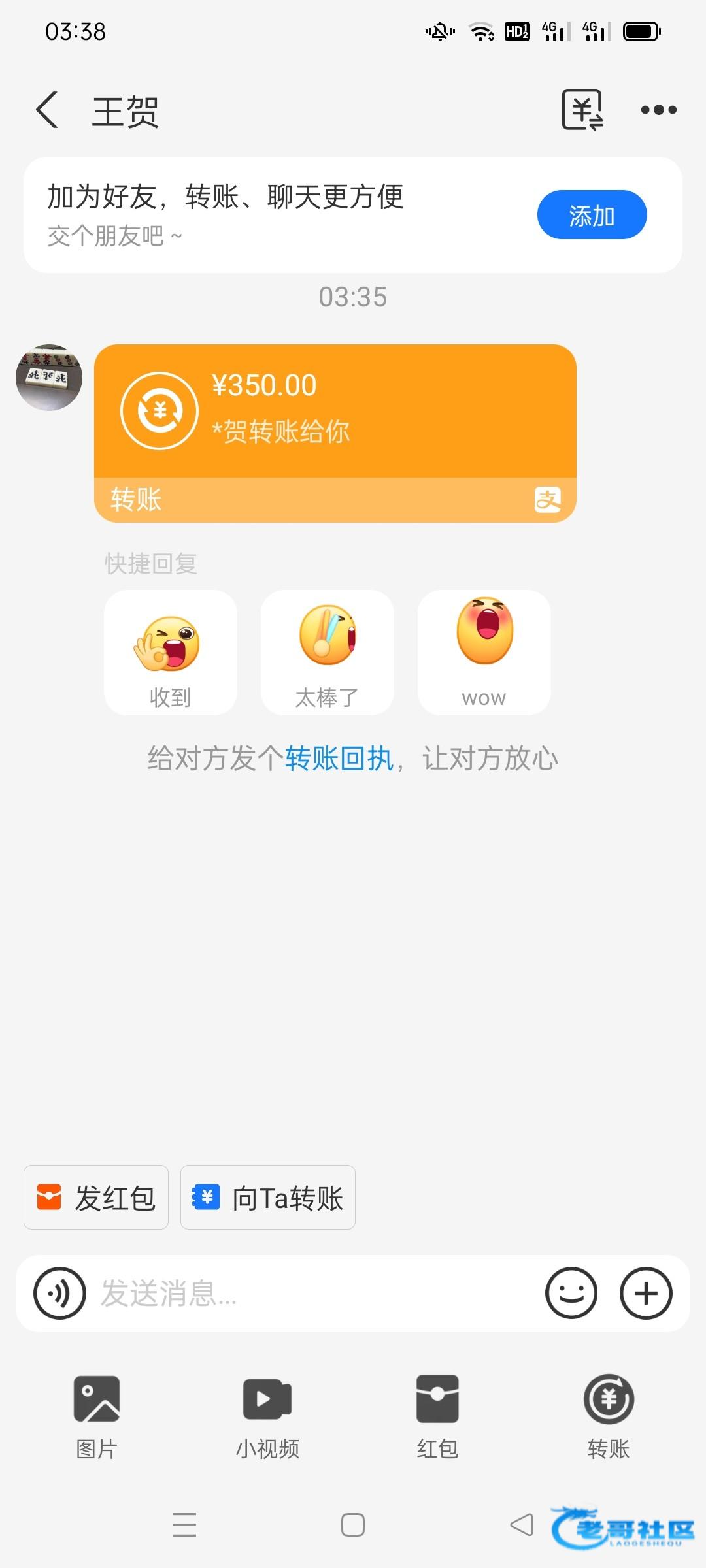Choose 图片 to send a picture

97,1417
